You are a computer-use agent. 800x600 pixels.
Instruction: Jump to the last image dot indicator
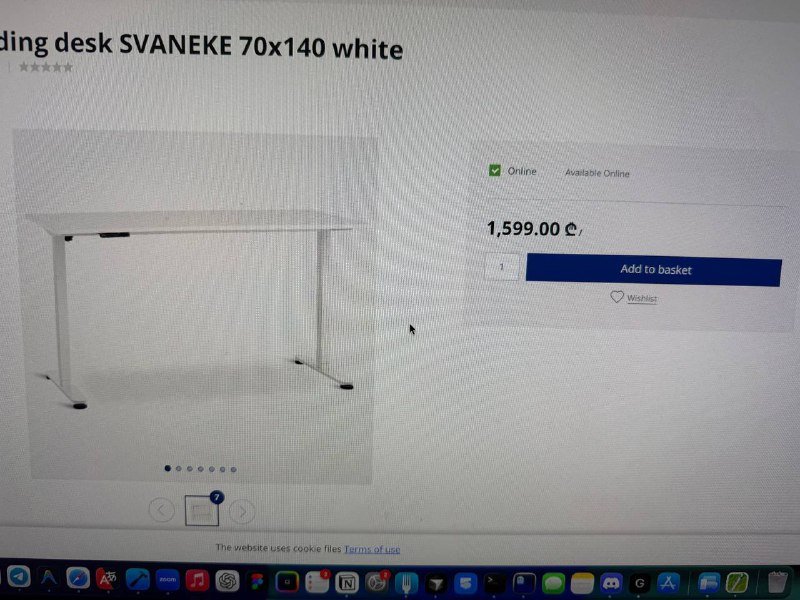pyautogui.click(x=233, y=468)
